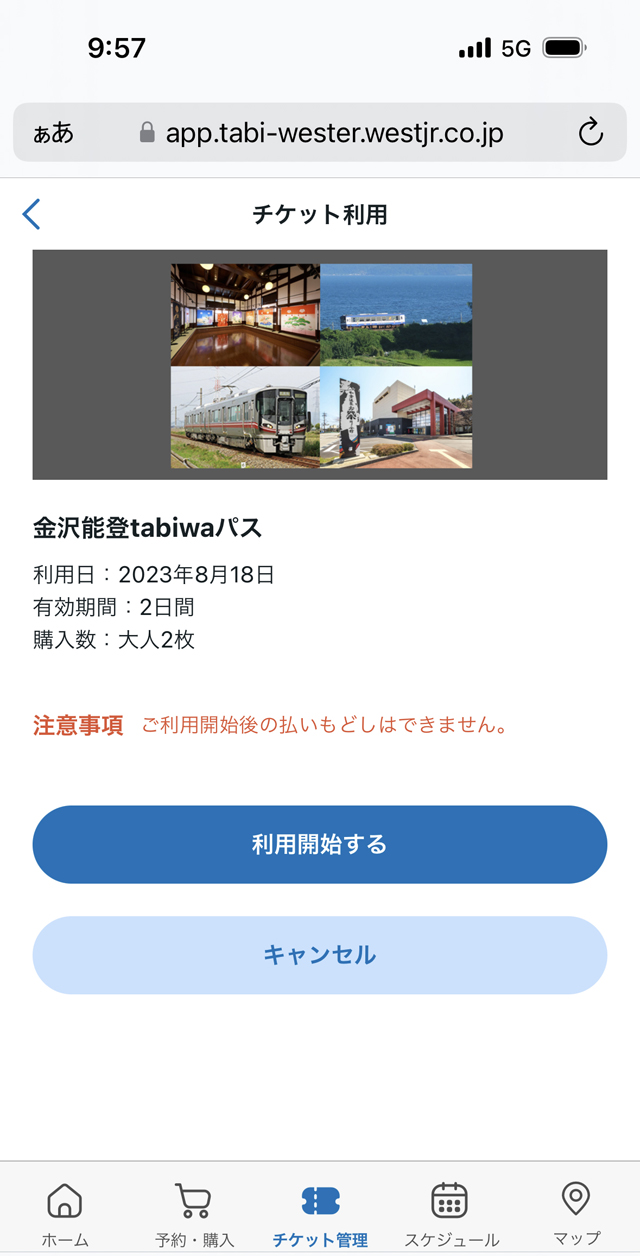Tap the address bar showing app.tabi-wester.westjr.co.jp
The width and height of the screenshot is (640, 1256).
[x=334, y=132]
